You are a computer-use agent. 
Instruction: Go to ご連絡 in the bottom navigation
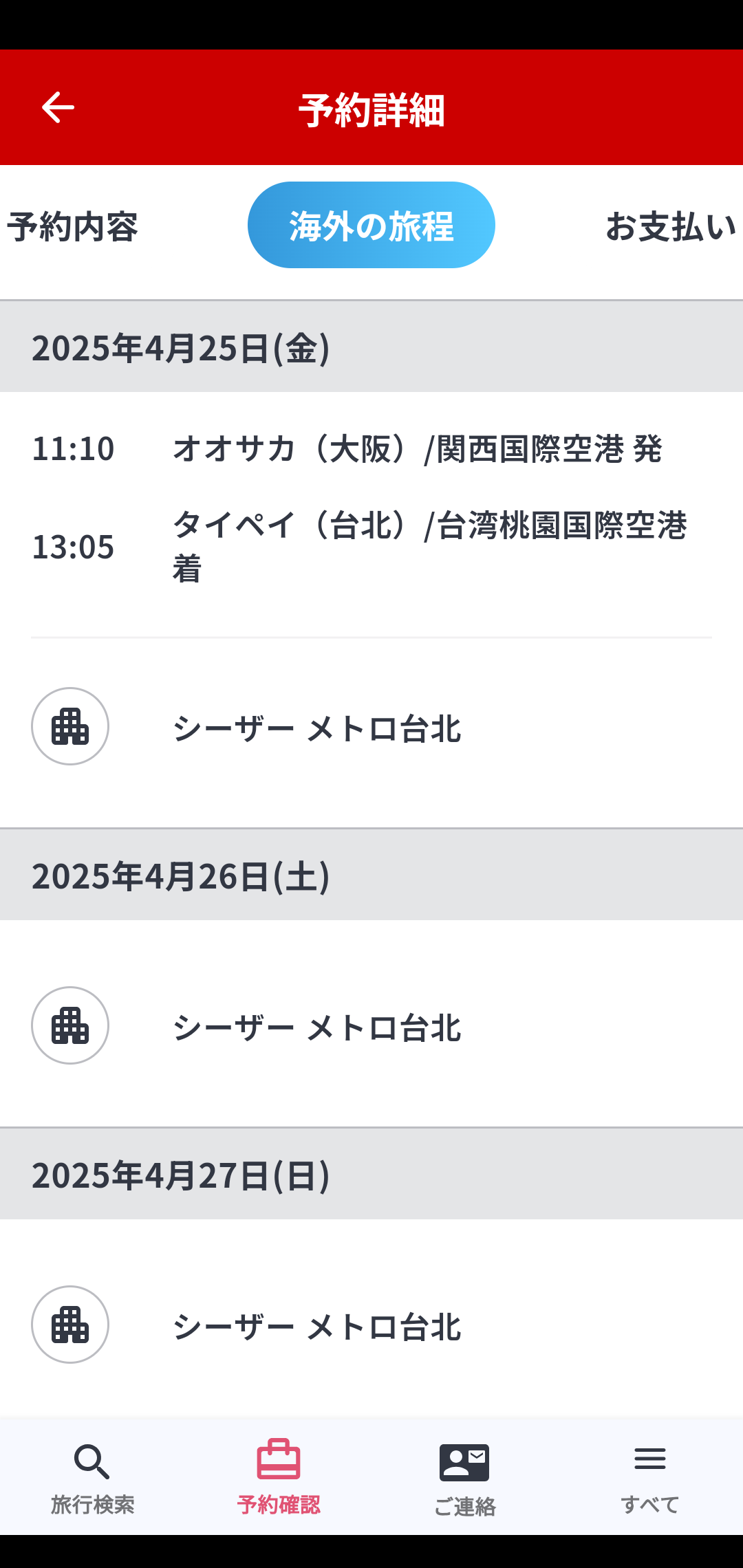pyautogui.click(x=464, y=1476)
